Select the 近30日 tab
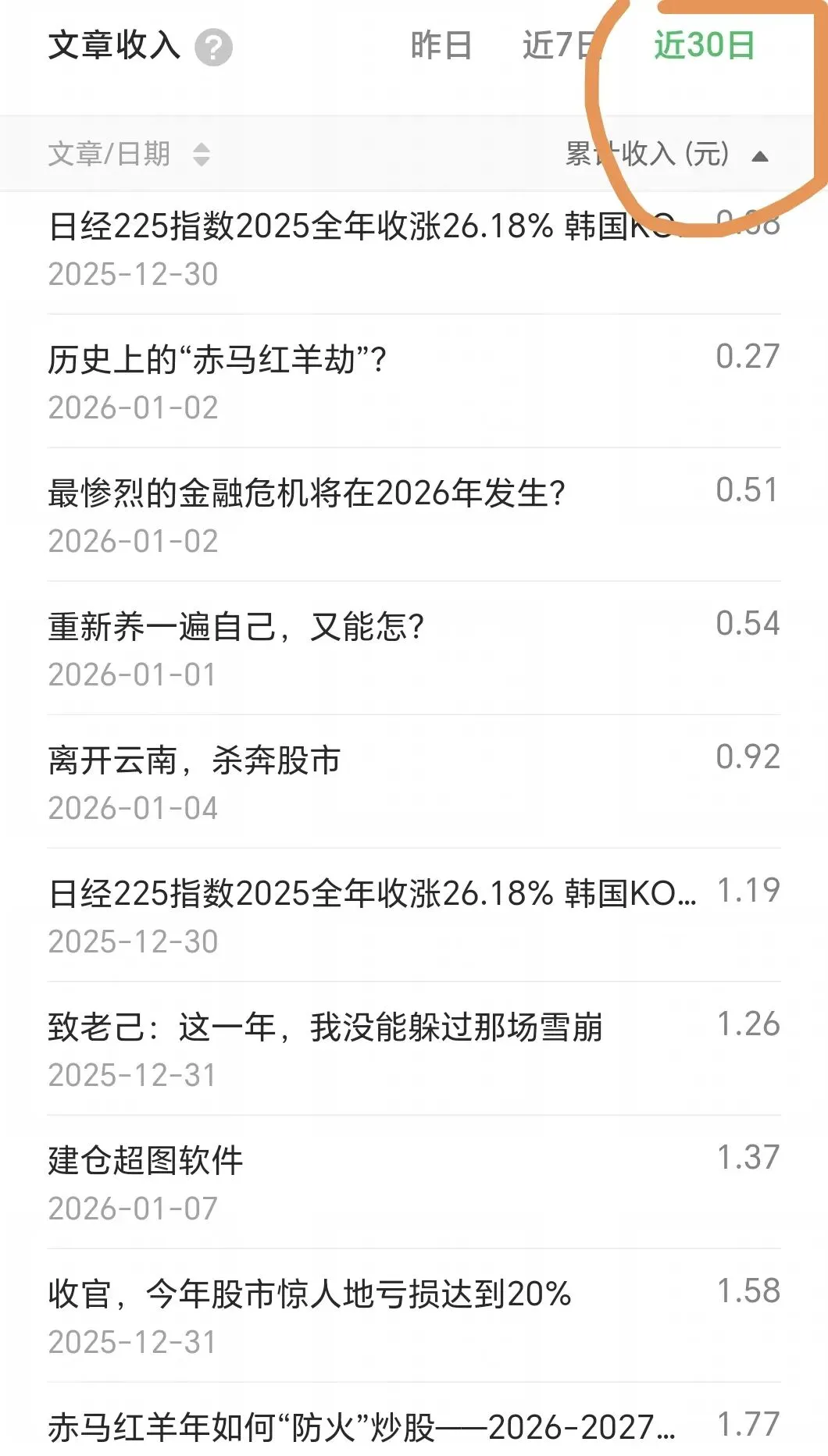 [704, 46]
